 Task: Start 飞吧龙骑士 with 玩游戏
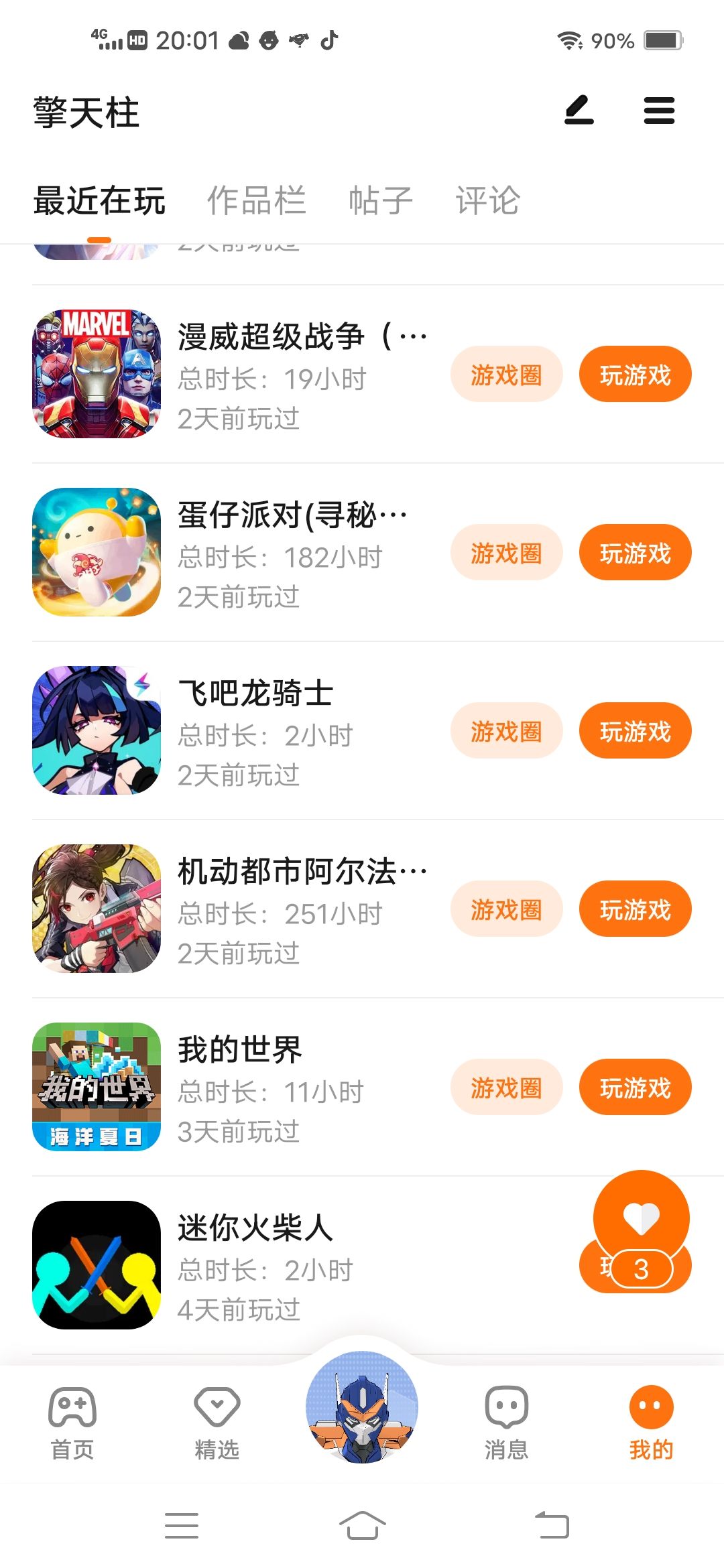pos(635,731)
